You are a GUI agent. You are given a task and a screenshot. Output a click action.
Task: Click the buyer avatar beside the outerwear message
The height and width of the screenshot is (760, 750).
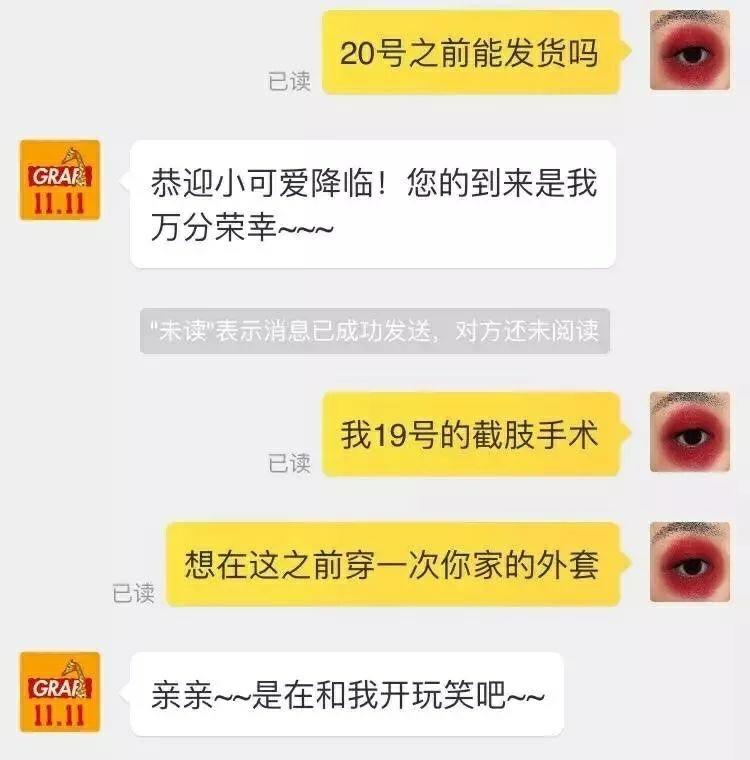pyautogui.click(x=692, y=565)
